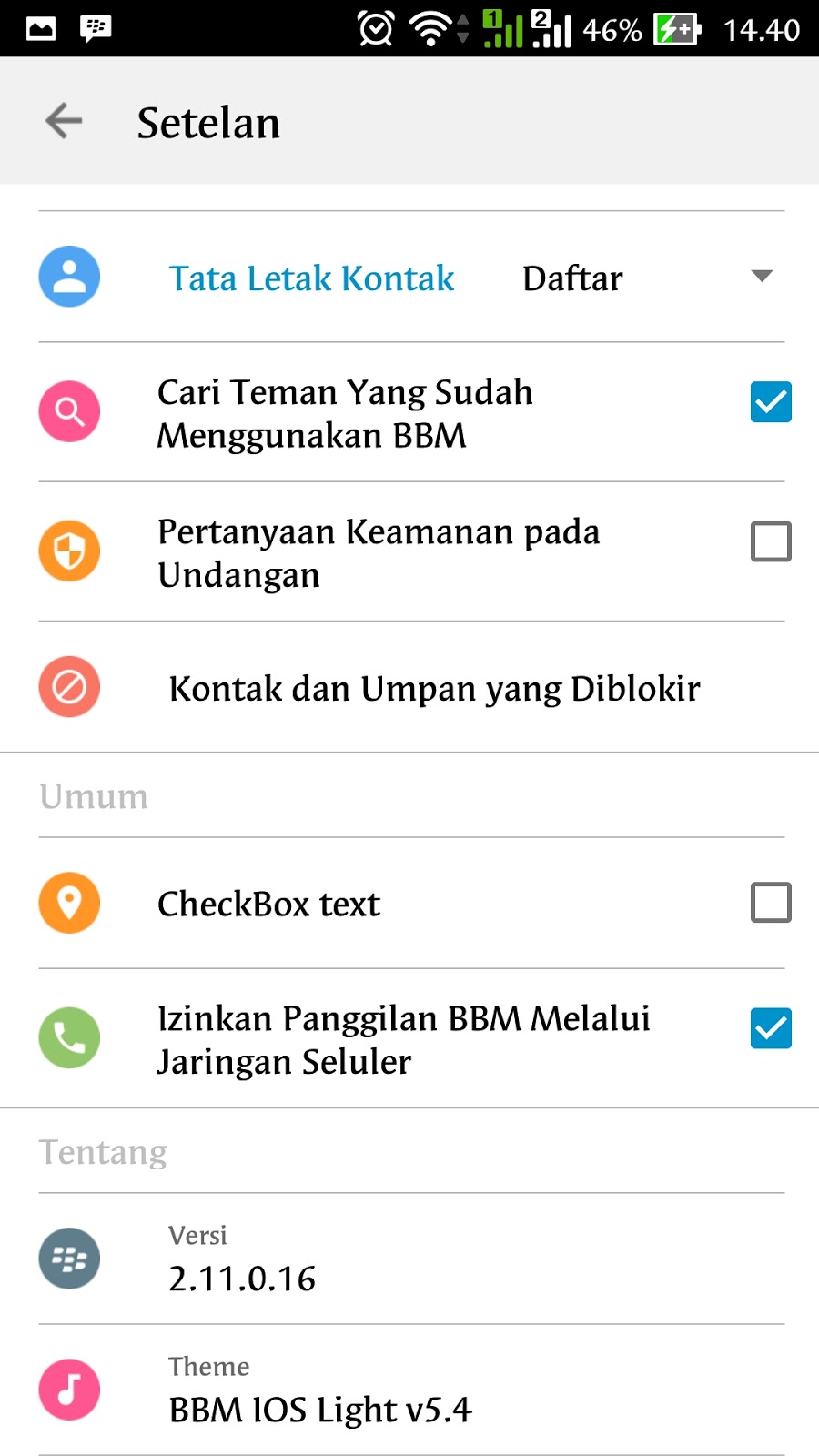Go back from Setelan screen
Viewport: 819px width, 1456px height.
64,121
